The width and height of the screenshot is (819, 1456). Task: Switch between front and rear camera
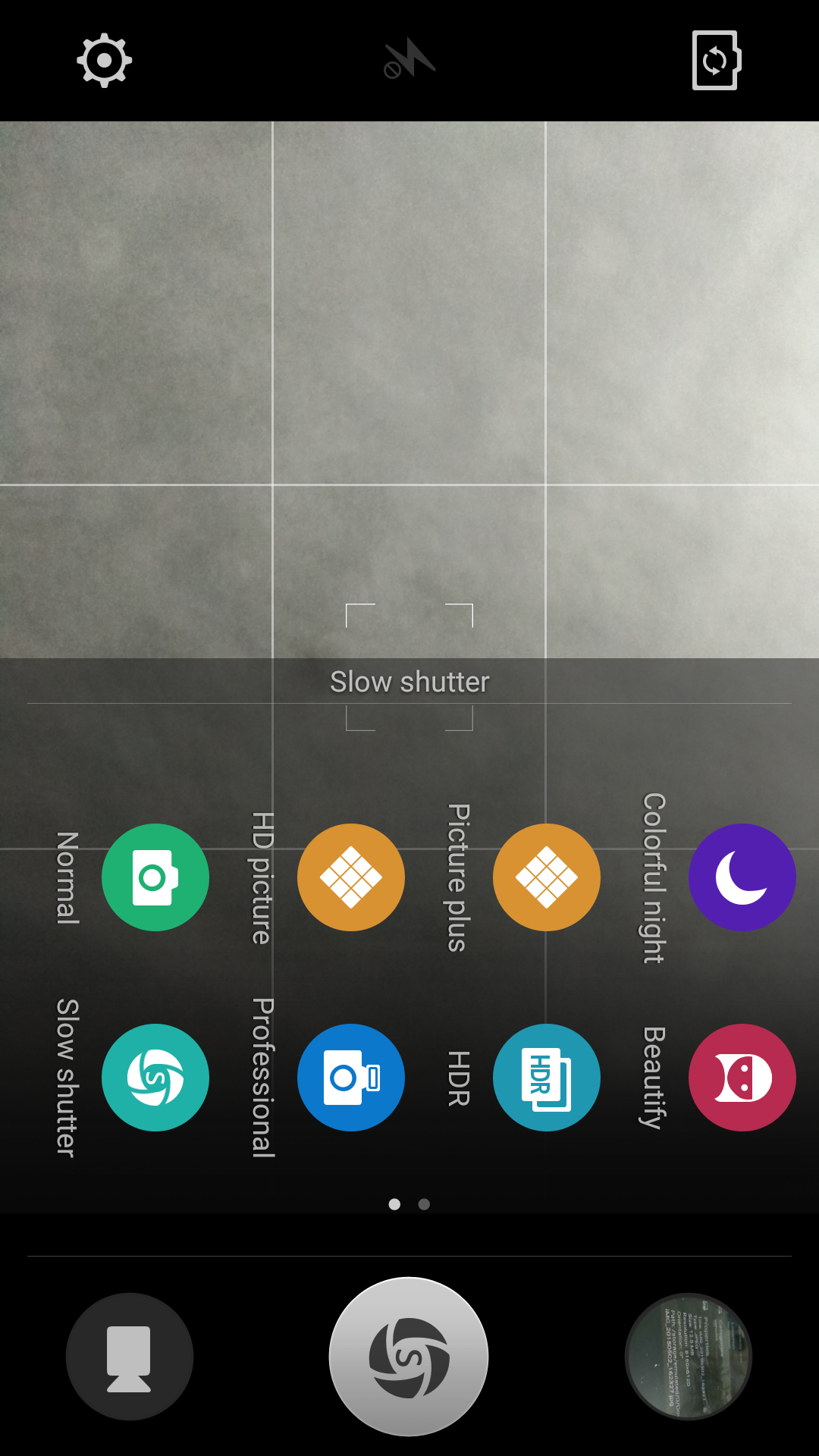[x=716, y=60]
